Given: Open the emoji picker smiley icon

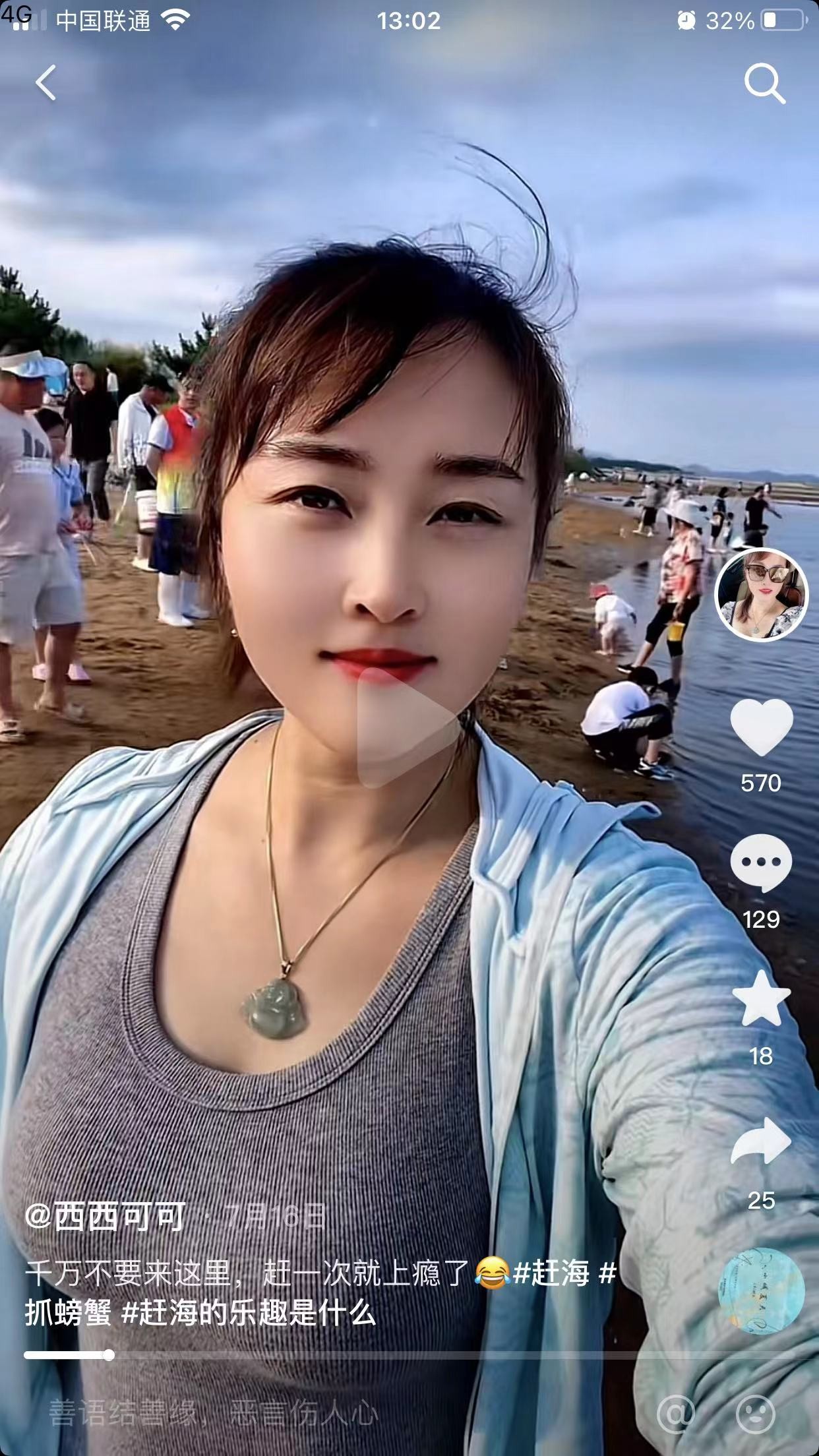Looking at the screenshot, I should coord(755,1412).
